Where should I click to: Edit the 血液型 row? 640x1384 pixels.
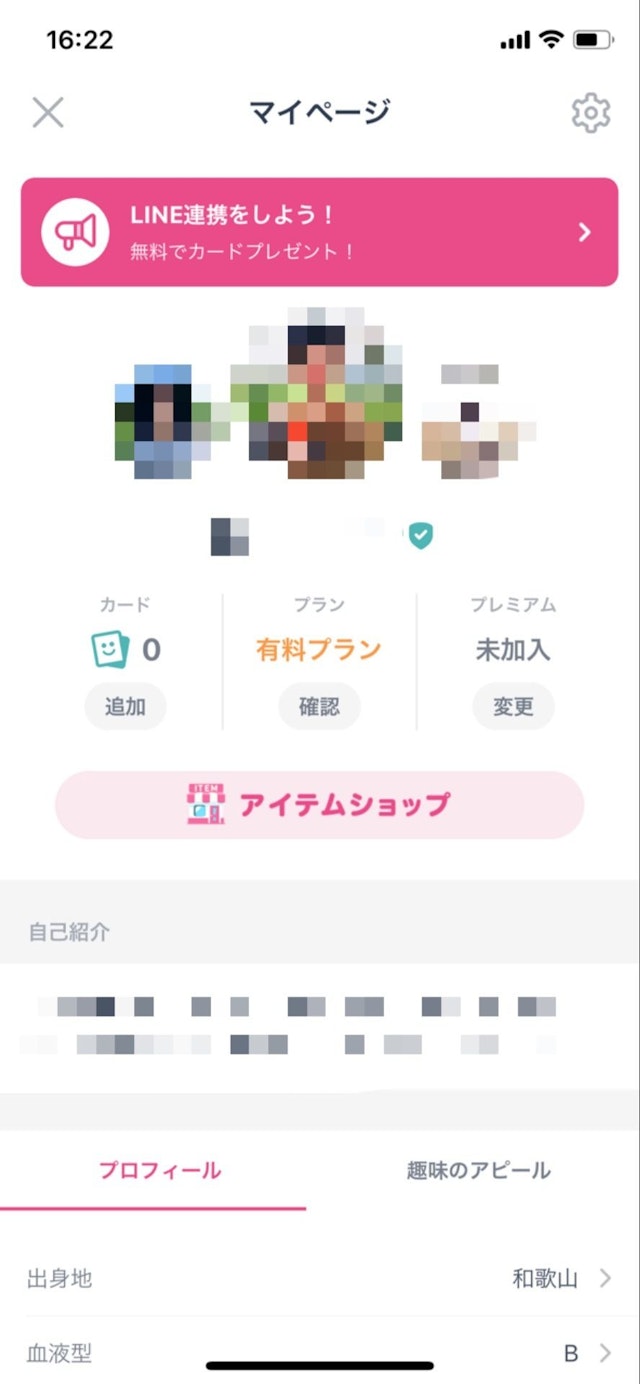[319, 1353]
